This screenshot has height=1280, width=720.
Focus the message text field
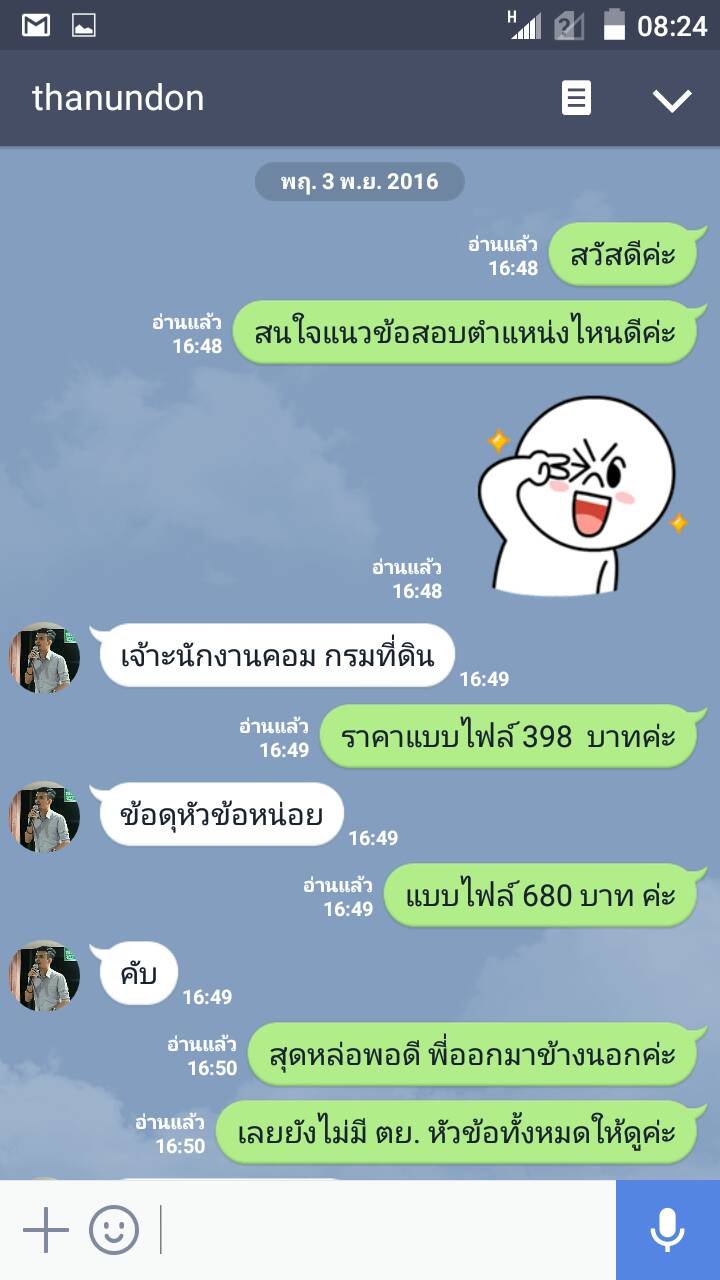click(x=385, y=1230)
